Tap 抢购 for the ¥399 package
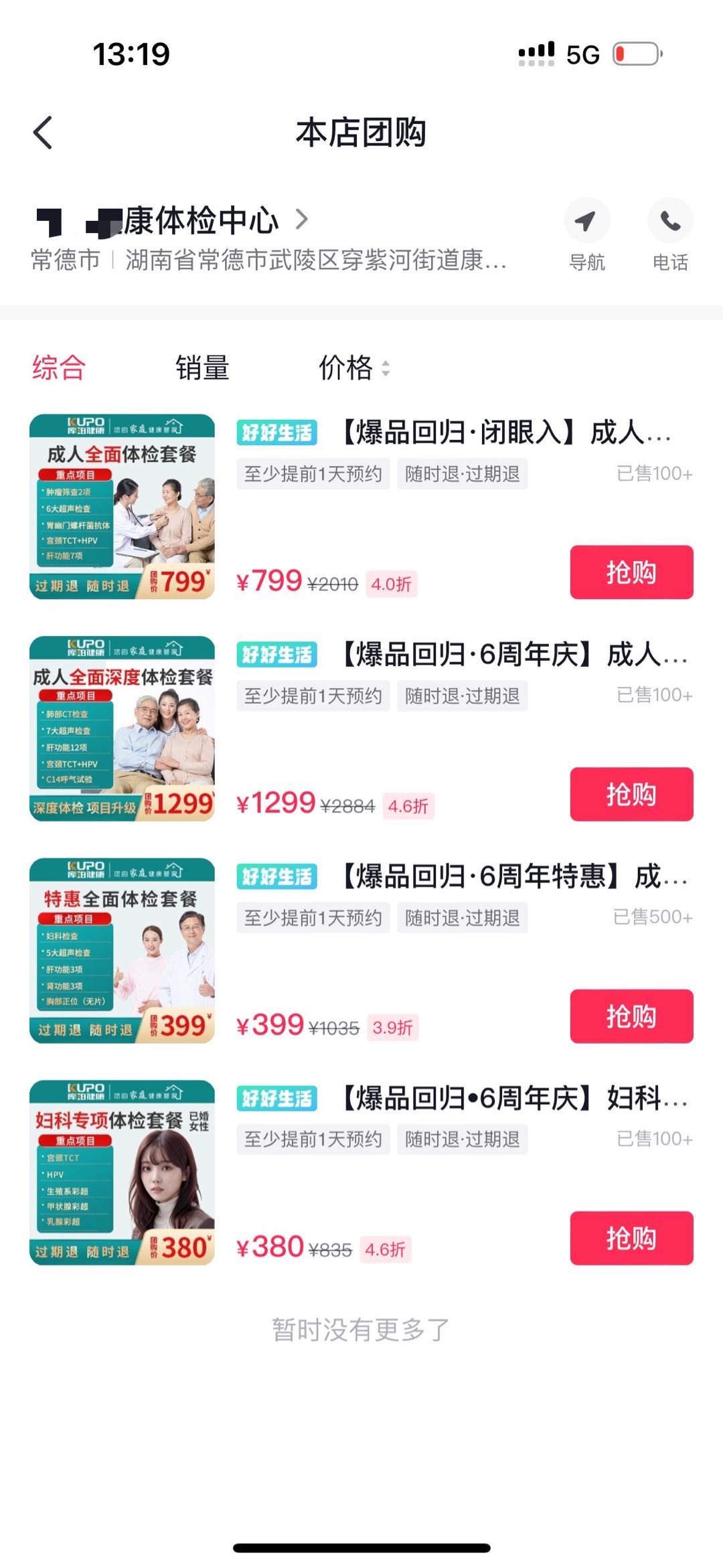 click(631, 1016)
